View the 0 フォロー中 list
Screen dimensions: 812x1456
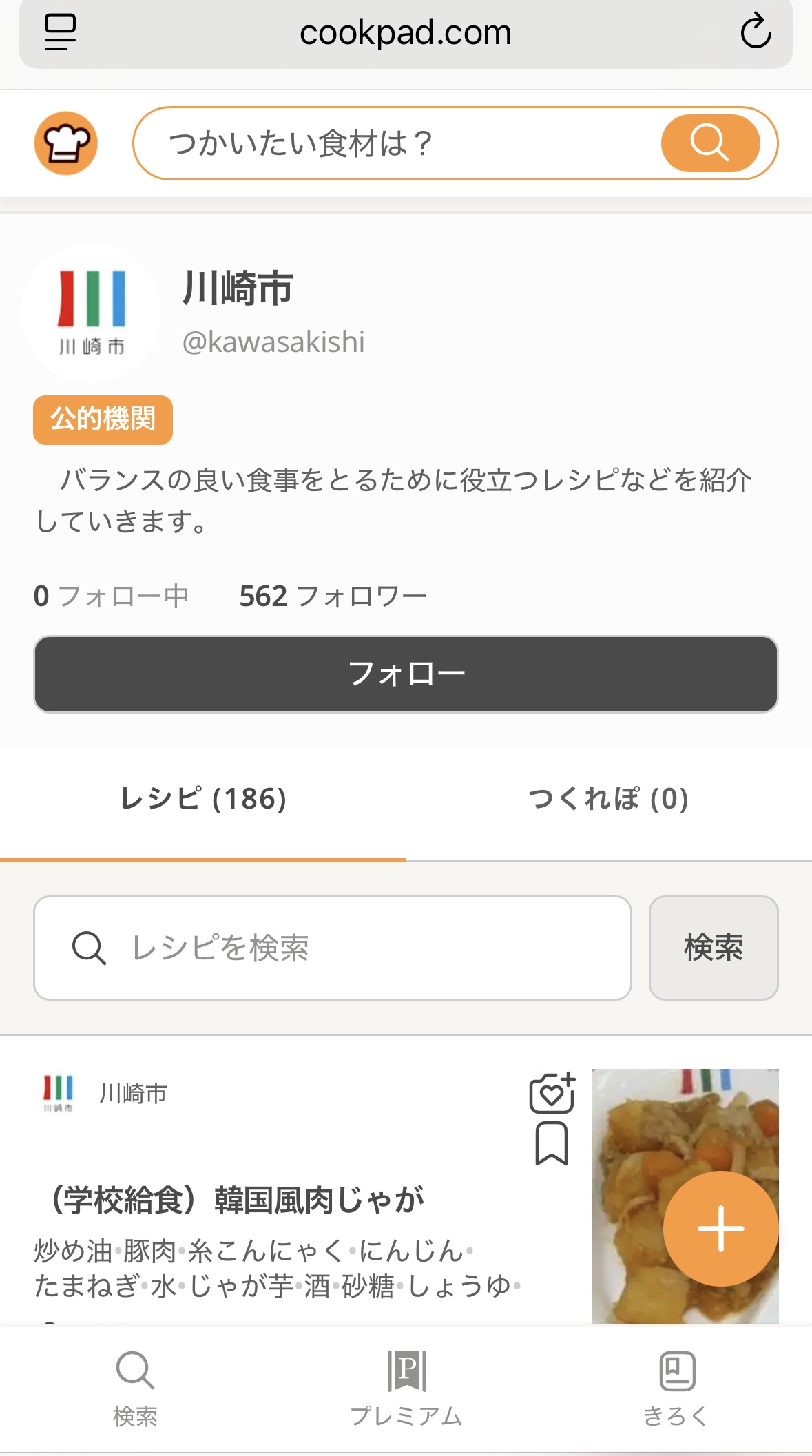coord(111,596)
